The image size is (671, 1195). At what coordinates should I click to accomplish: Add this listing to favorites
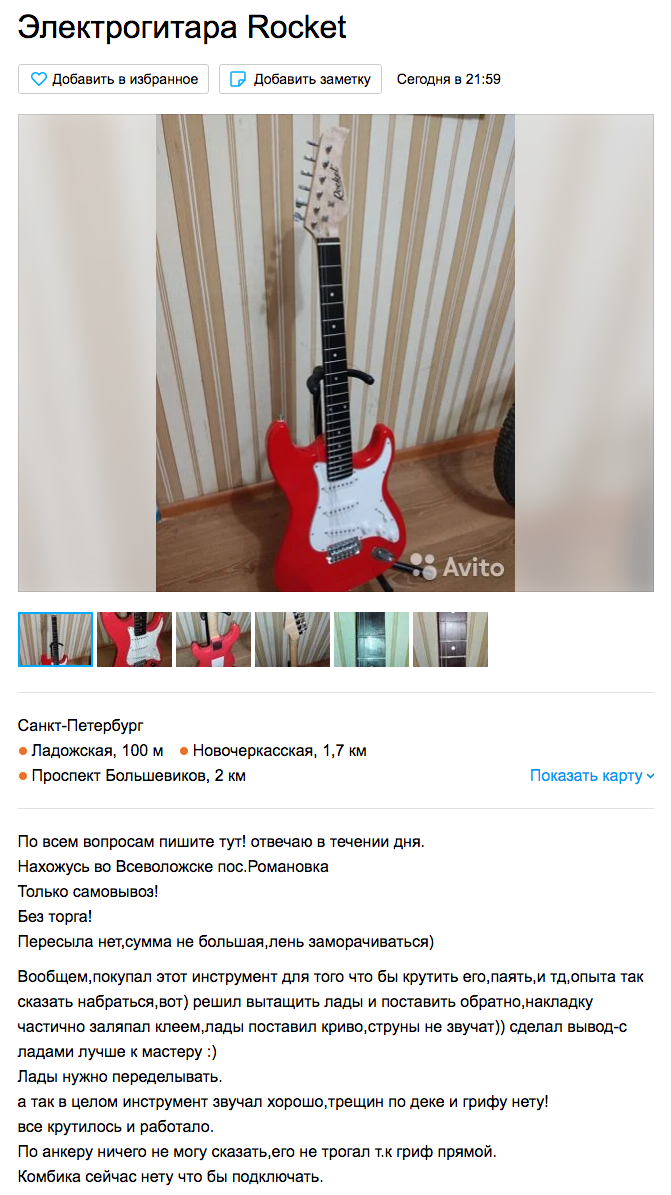coord(114,79)
